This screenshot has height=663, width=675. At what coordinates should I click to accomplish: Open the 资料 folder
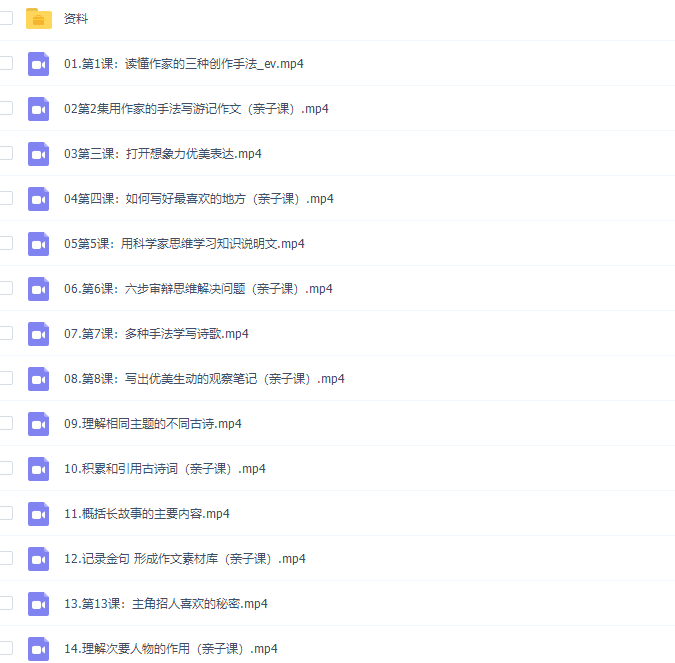[74, 18]
